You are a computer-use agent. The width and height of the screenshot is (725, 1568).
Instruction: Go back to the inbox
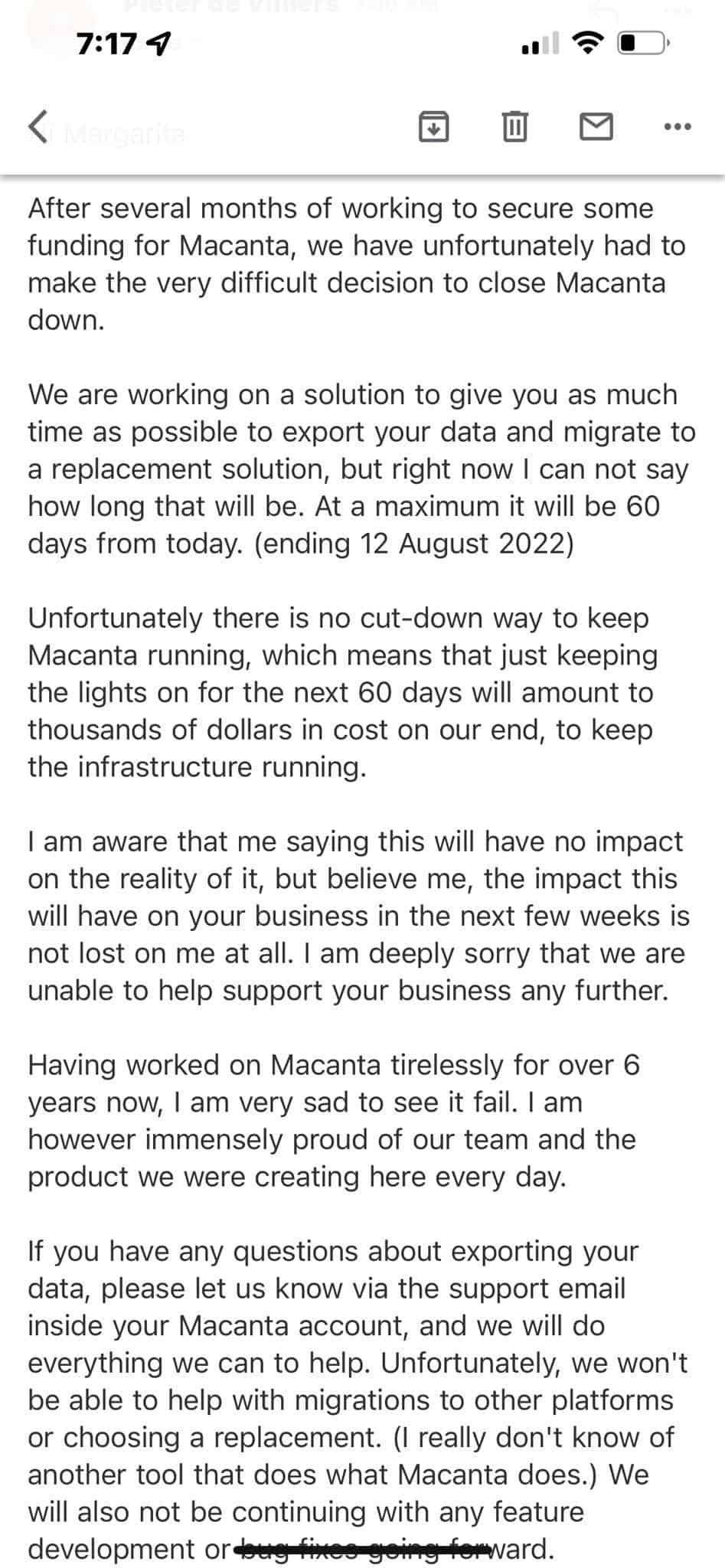(38, 126)
